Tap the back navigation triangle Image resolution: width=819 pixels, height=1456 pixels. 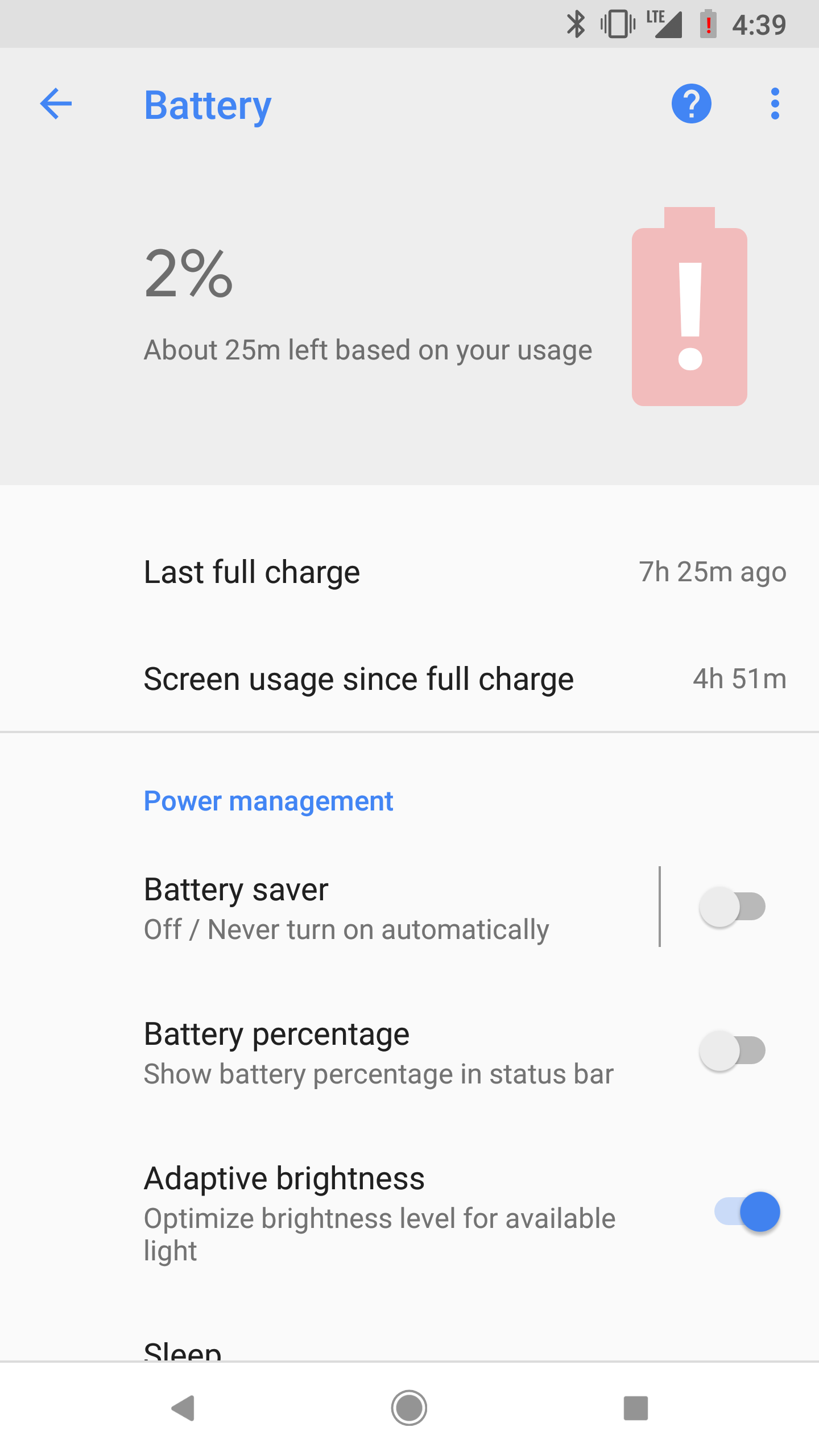pyautogui.click(x=183, y=1408)
